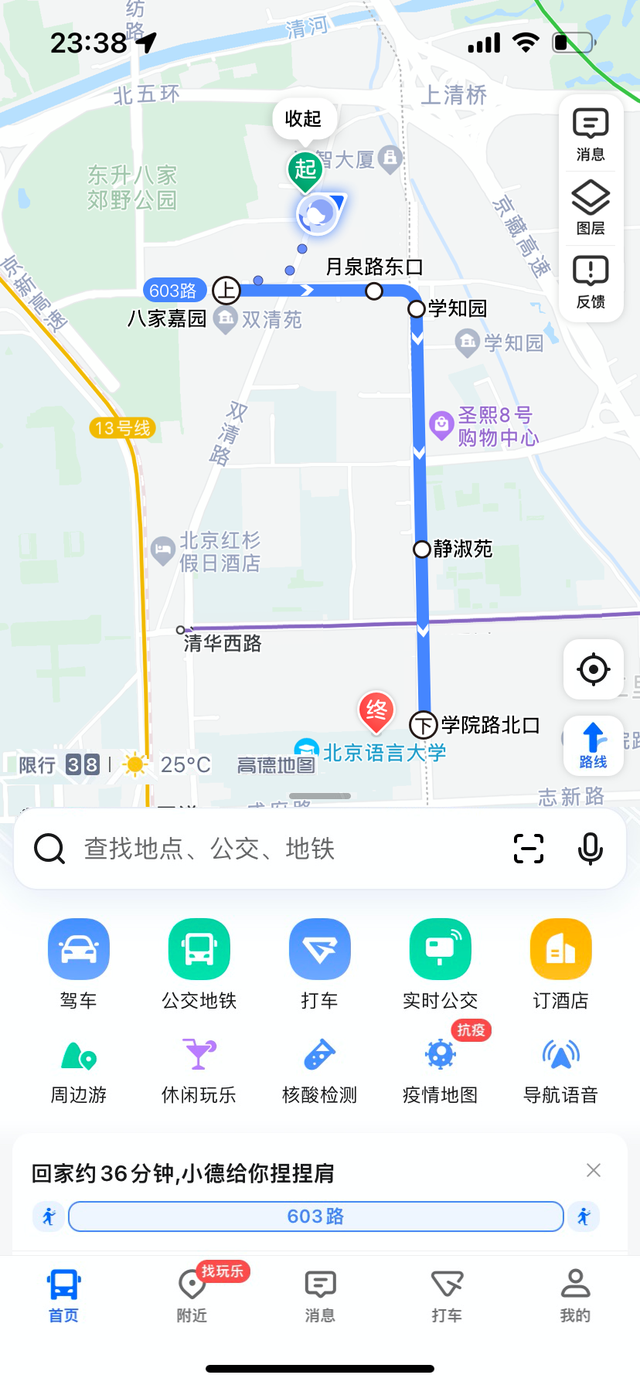Switch to the 附近 tab
The height and width of the screenshot is (1385, 640).
coord(191,1296)
